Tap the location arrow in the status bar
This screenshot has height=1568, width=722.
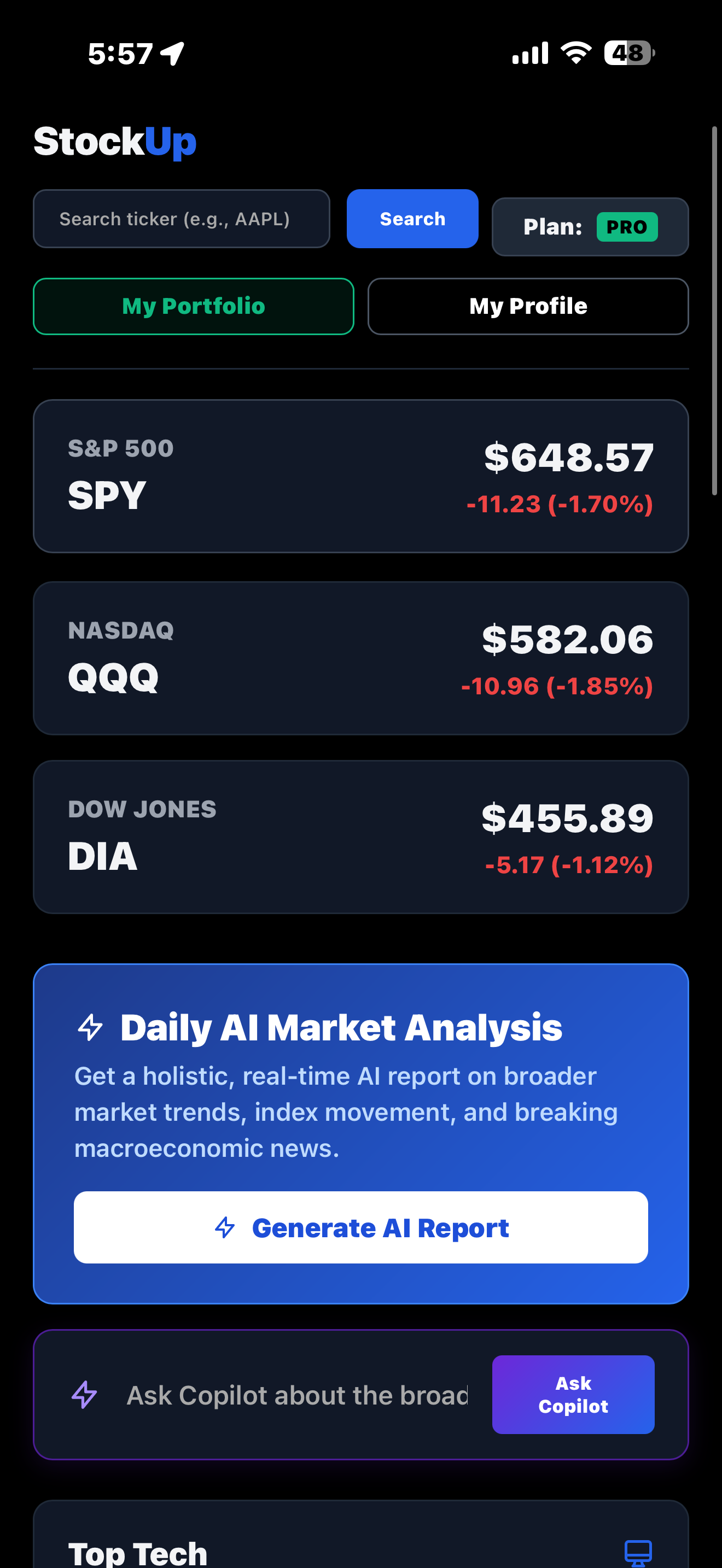tap(171, 53)
